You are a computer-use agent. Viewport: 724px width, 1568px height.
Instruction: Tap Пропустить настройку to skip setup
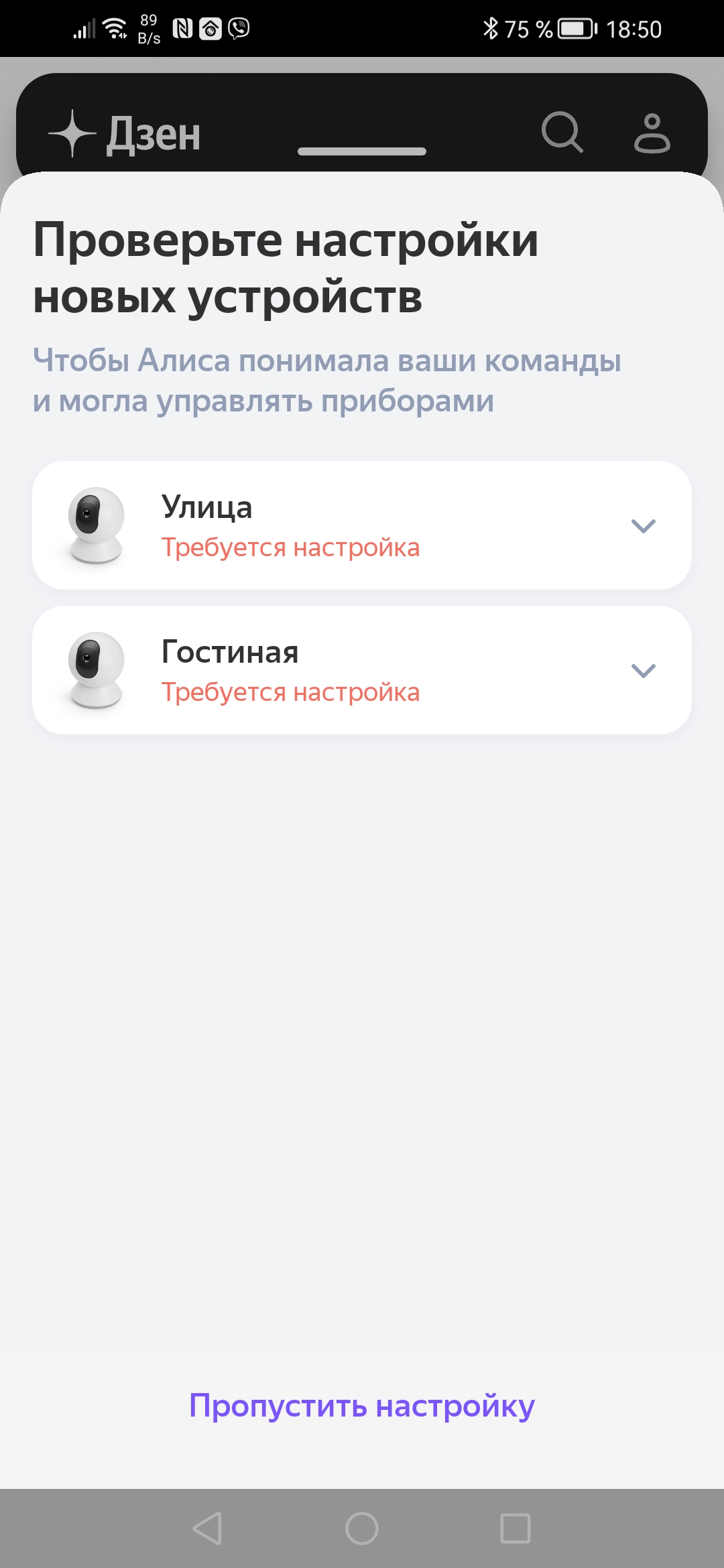coord(362,1405)
